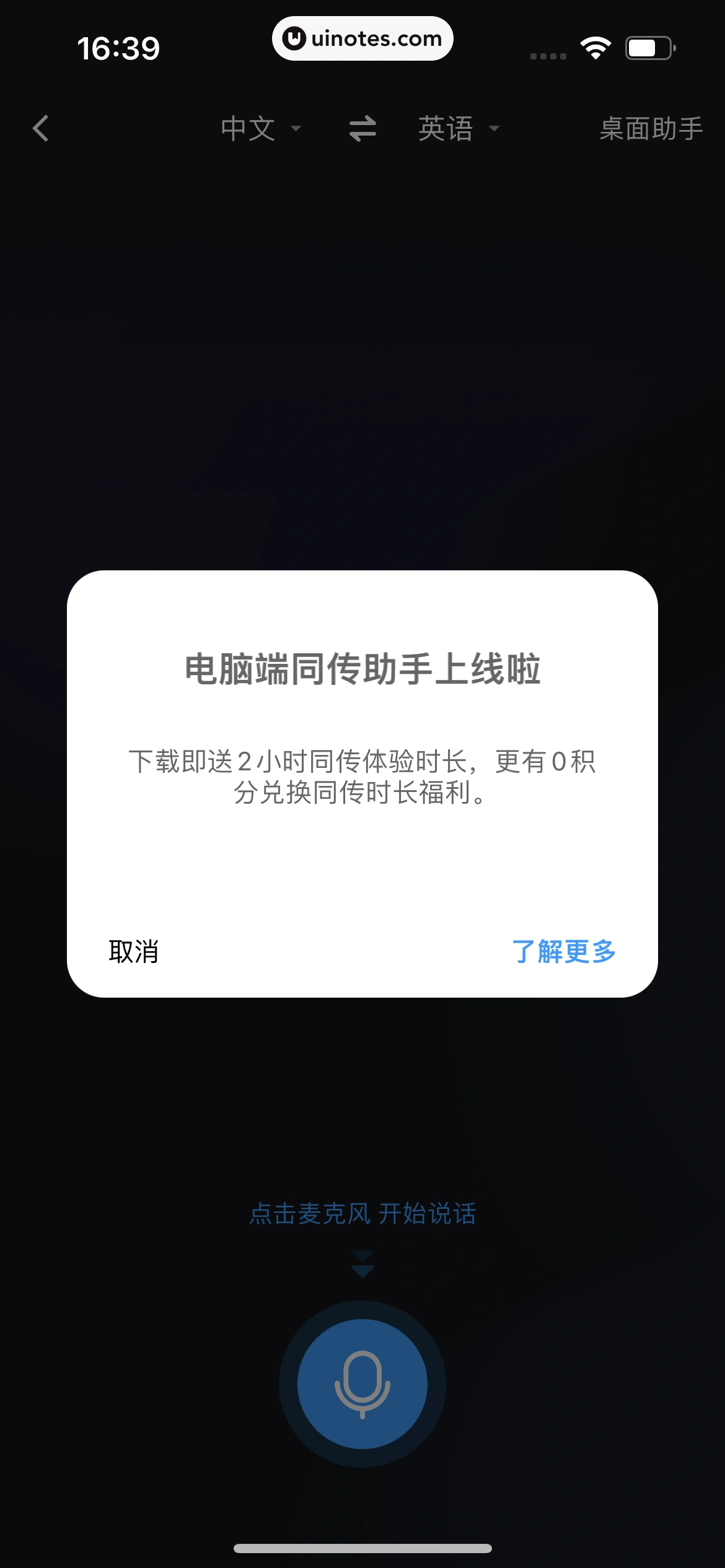The width and height of the screenshot is (725, 1568).
Task: Tap the back chevron in top bar
Action: pyautogui.click(x=41, y=129)
